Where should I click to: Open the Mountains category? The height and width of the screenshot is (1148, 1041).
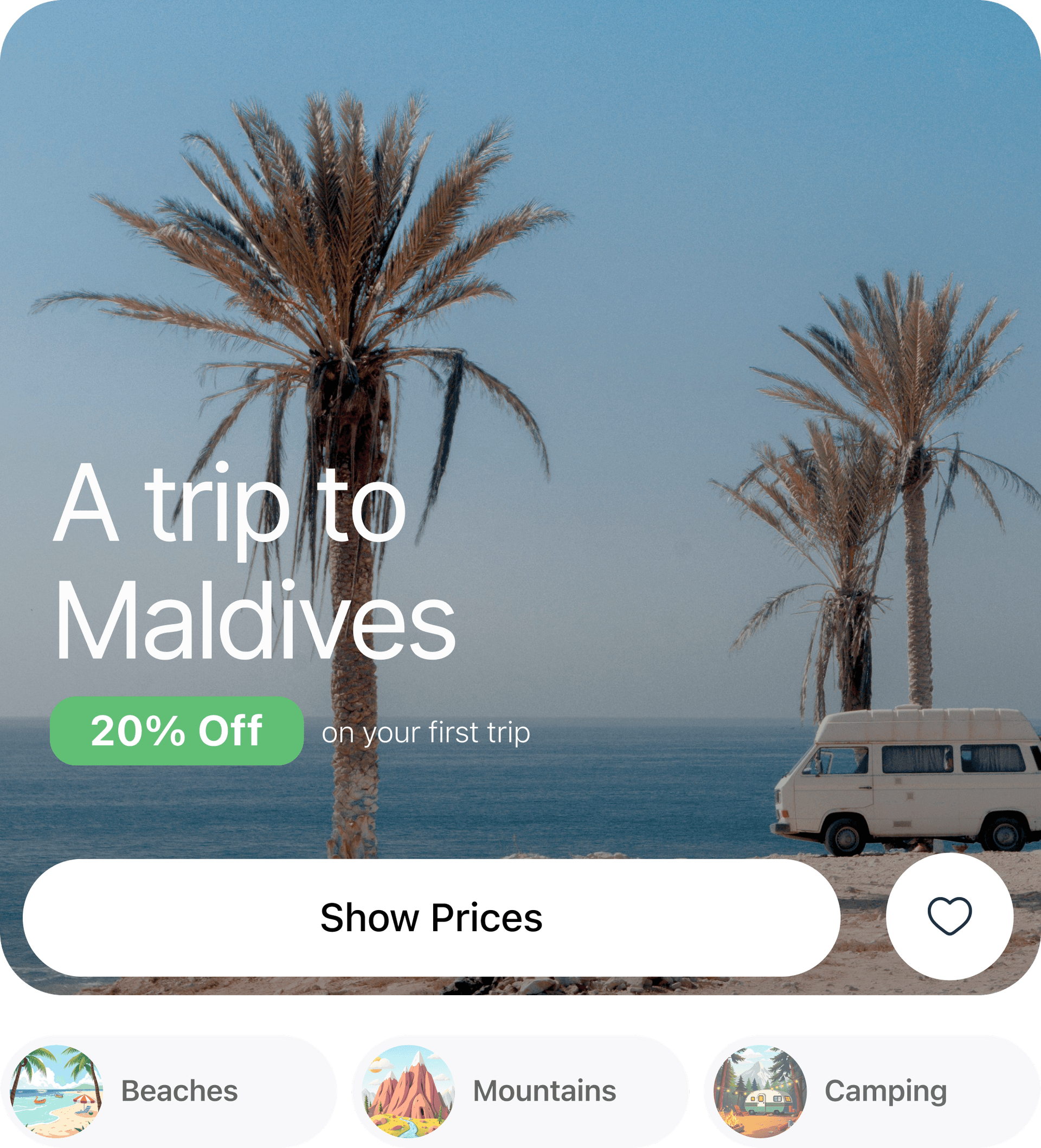tap(520, 1091)
